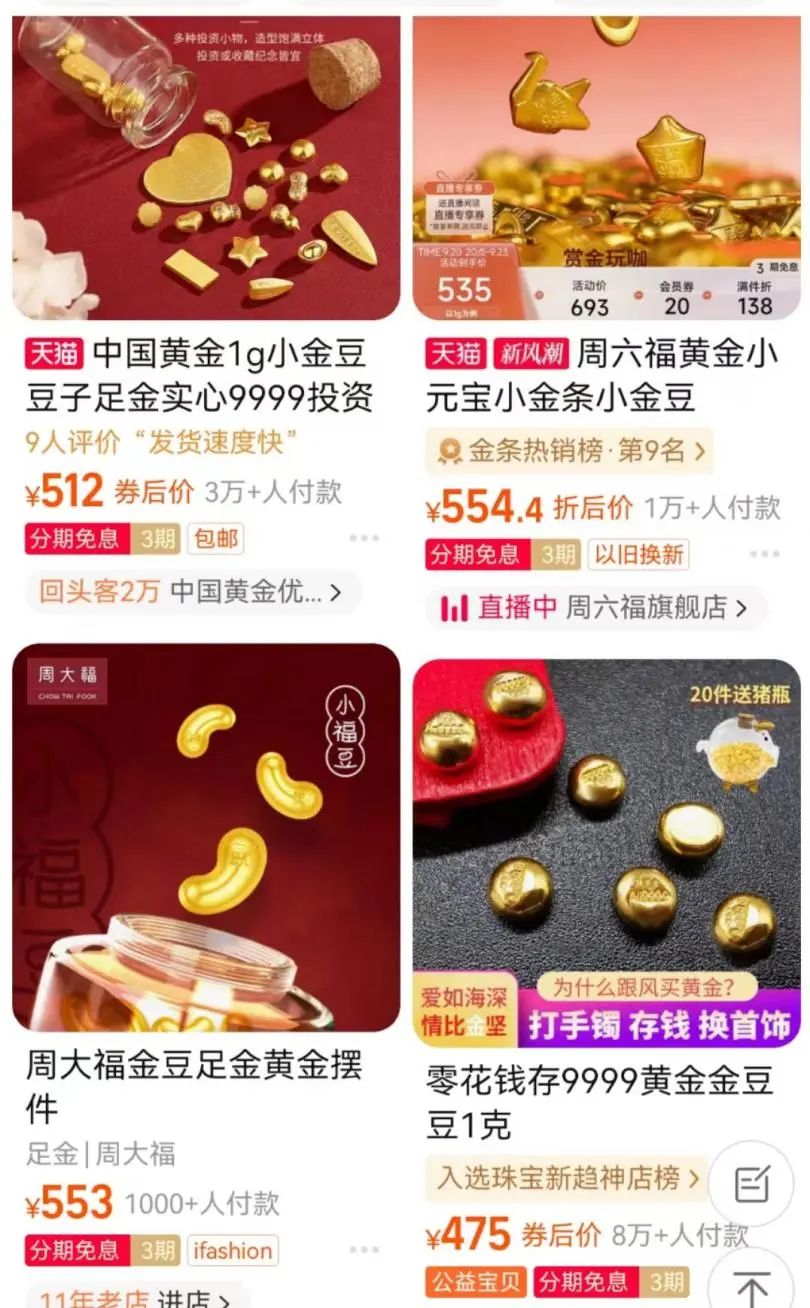This screenshot has height=1308, width=810.
Task: Open the 中国黄金1g小金豆 product card
Action: point(206,168)
